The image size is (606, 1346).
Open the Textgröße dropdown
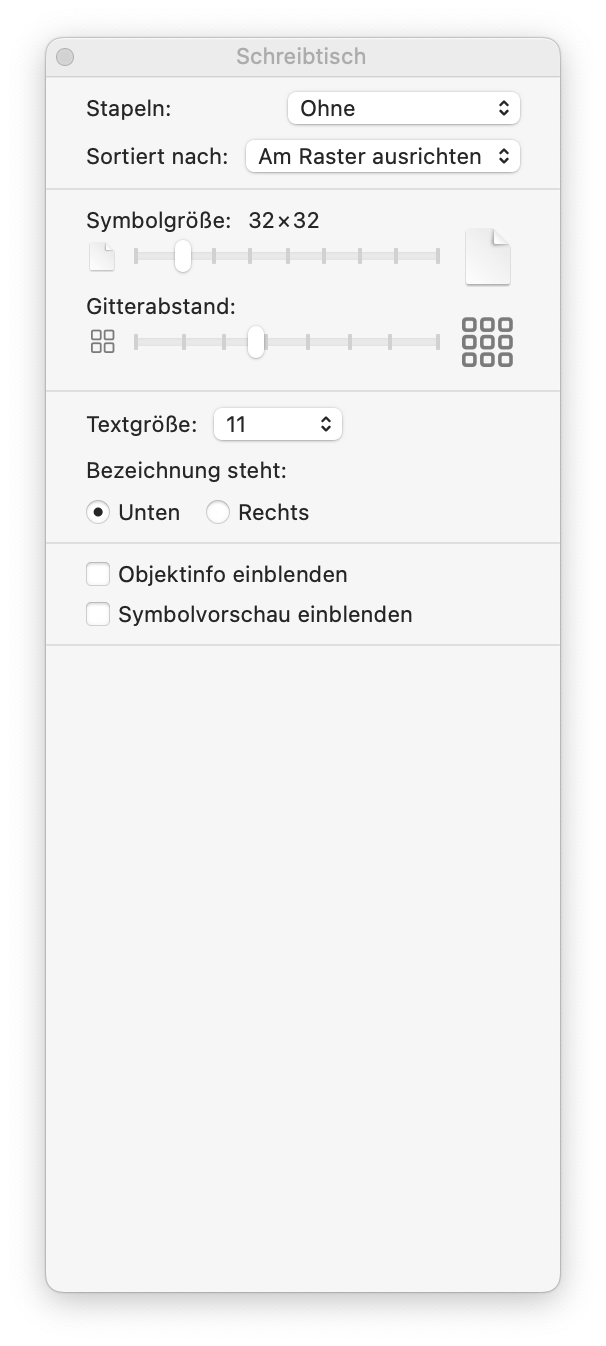[278, 424]
